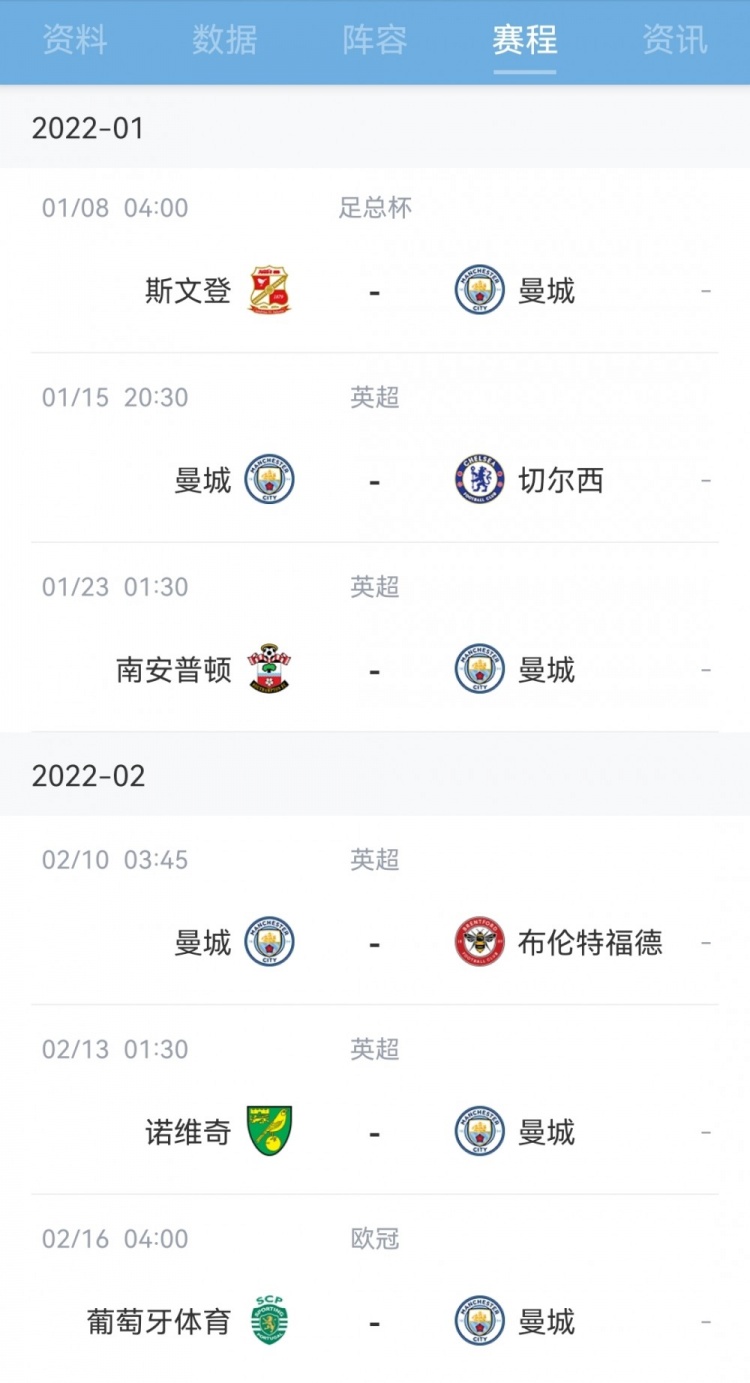
Task: View the 曼城 vs 切尔西 match on 01/15
Action: [375, 448]
